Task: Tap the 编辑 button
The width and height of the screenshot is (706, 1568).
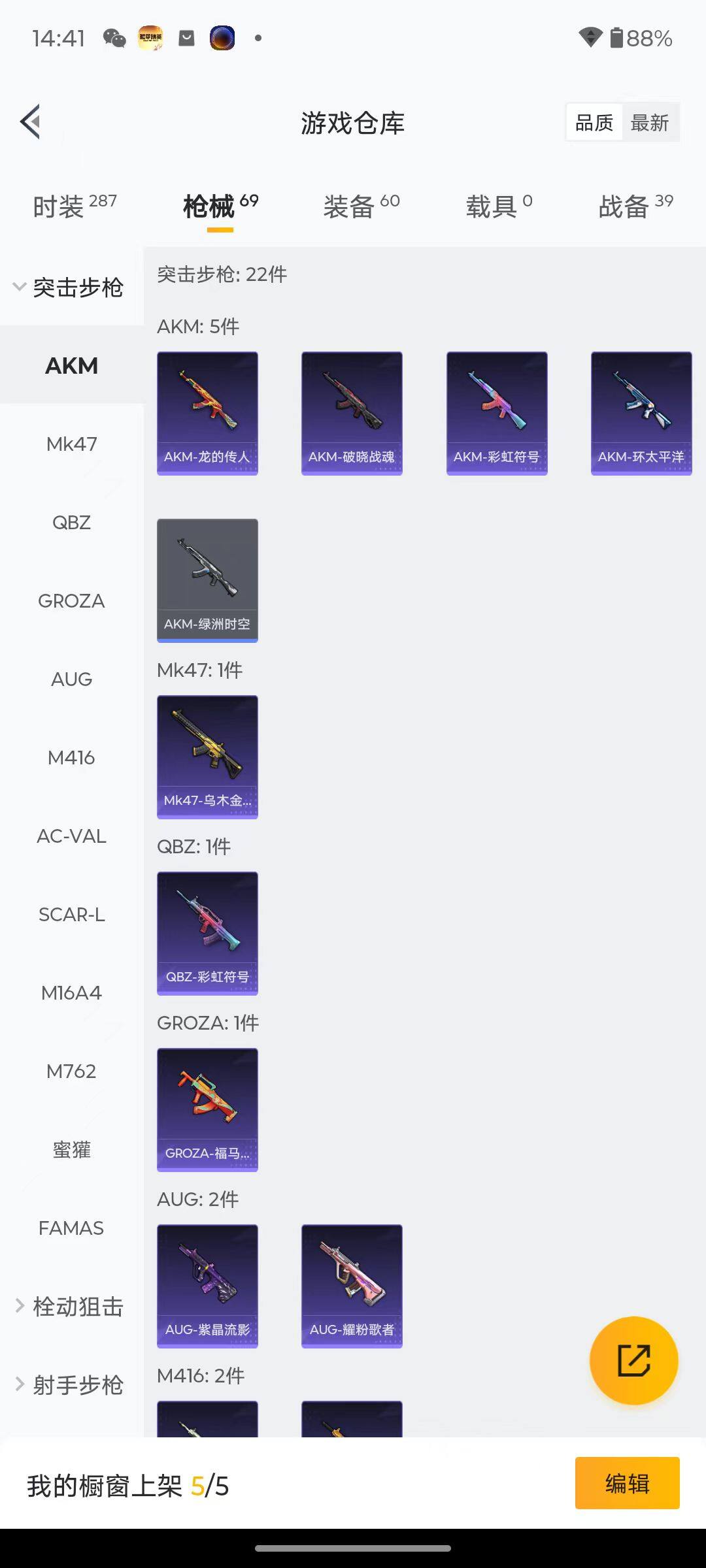Action: pos(627,1483)
